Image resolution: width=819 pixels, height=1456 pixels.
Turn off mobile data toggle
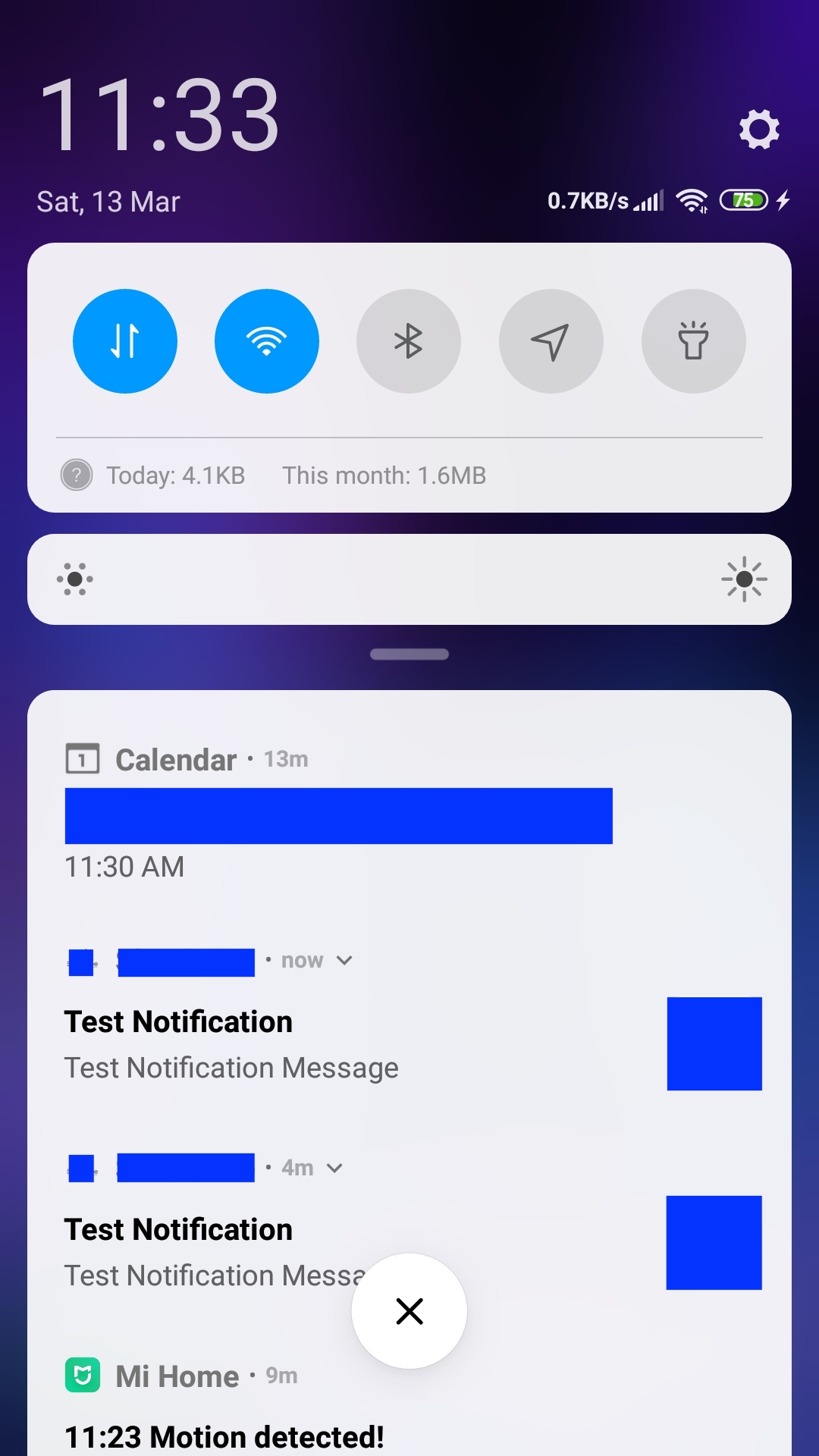(x=125, y=341)
